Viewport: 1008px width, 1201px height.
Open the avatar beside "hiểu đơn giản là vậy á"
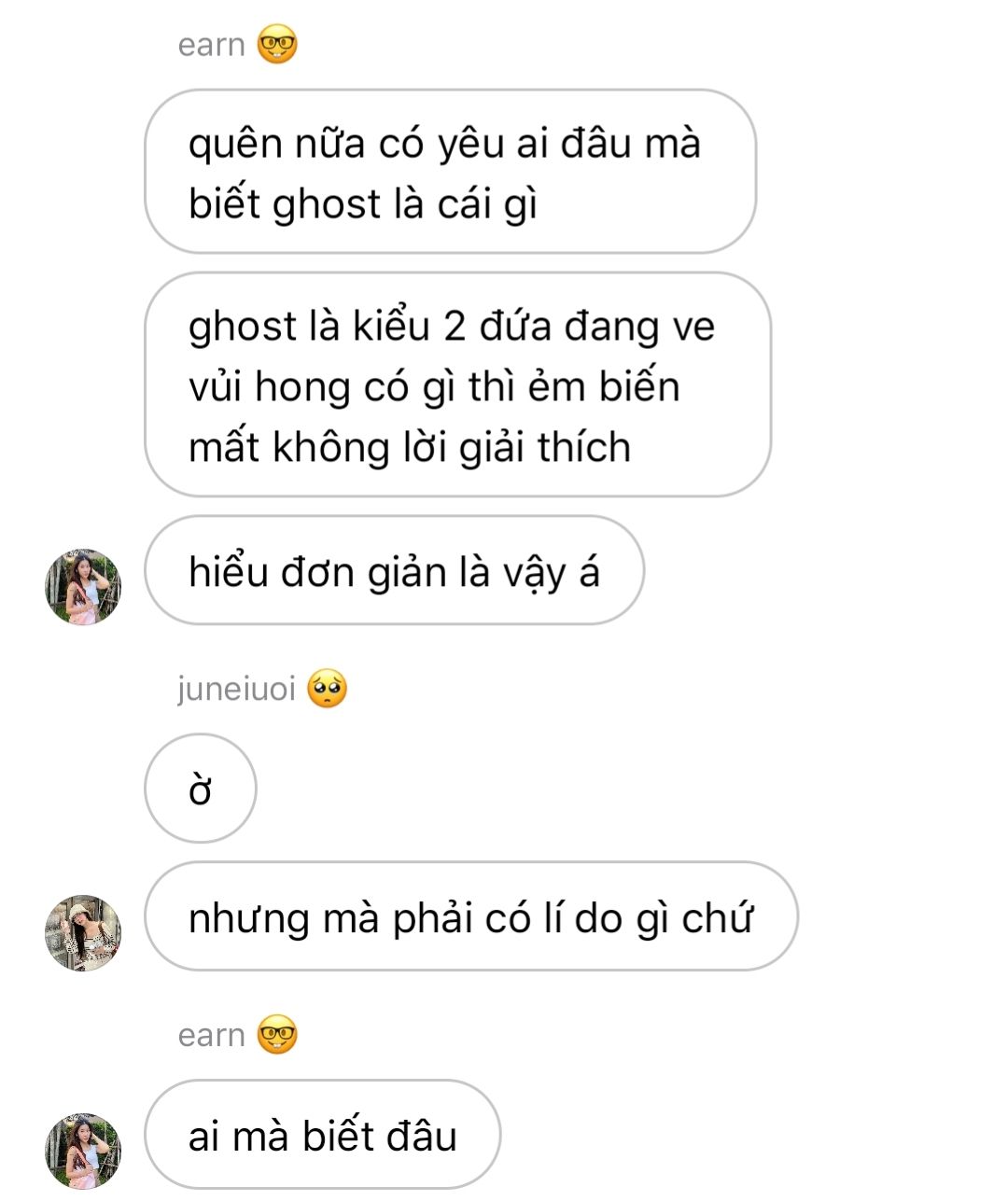point(83,587)
